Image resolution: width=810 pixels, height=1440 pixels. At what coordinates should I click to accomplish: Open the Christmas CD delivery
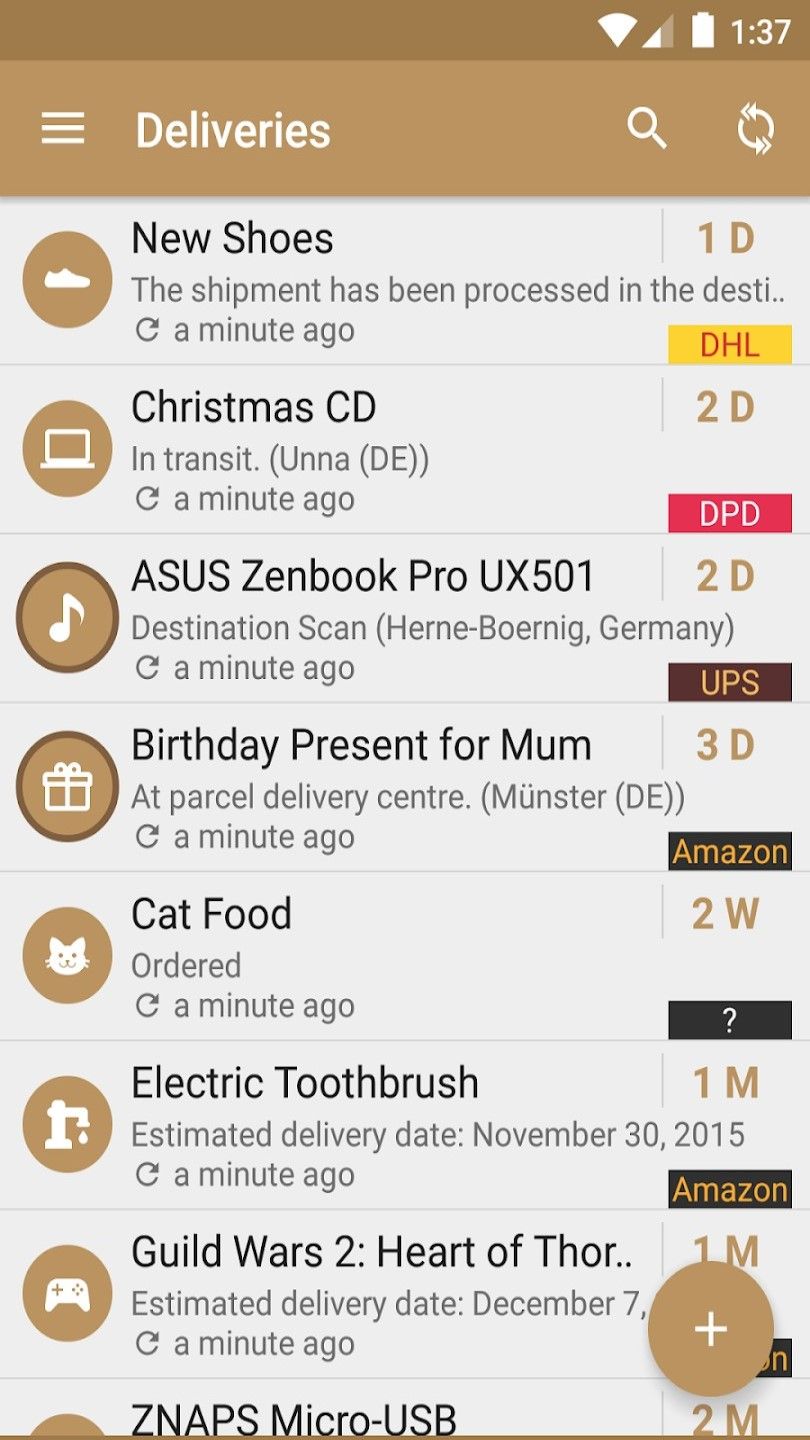tap(405, 450)
